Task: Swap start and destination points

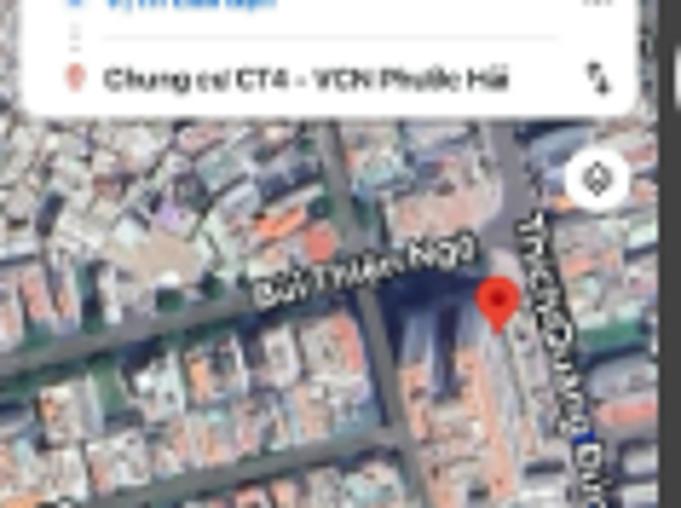Action: pyautogui.click(x=597, y=79)
